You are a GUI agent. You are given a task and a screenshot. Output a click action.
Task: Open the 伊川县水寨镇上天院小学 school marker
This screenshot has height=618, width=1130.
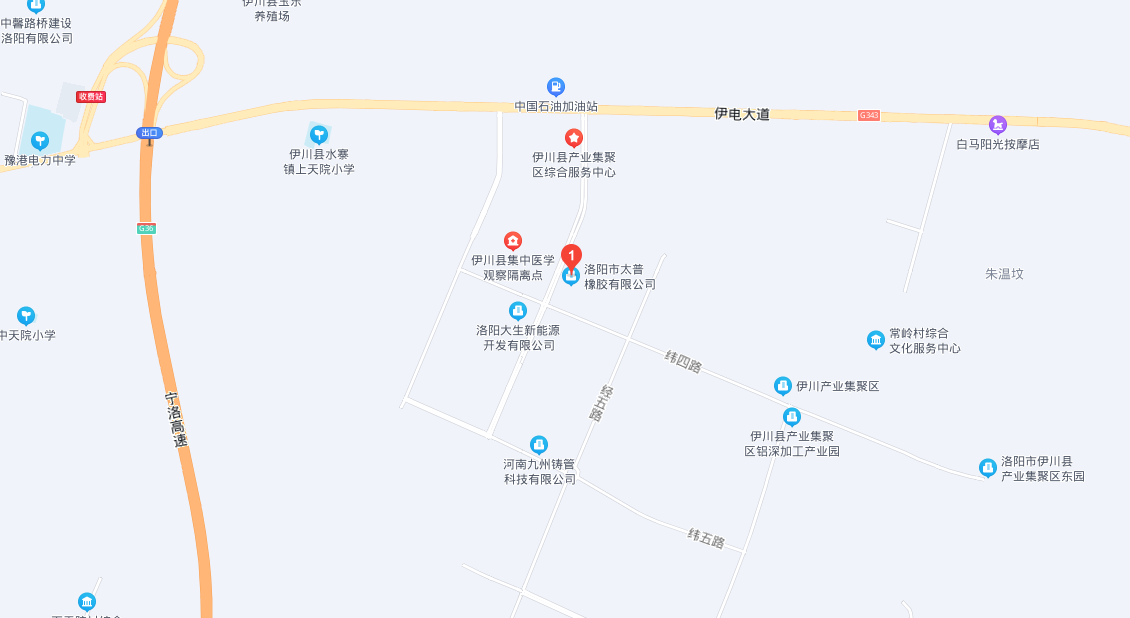(319, 134)
